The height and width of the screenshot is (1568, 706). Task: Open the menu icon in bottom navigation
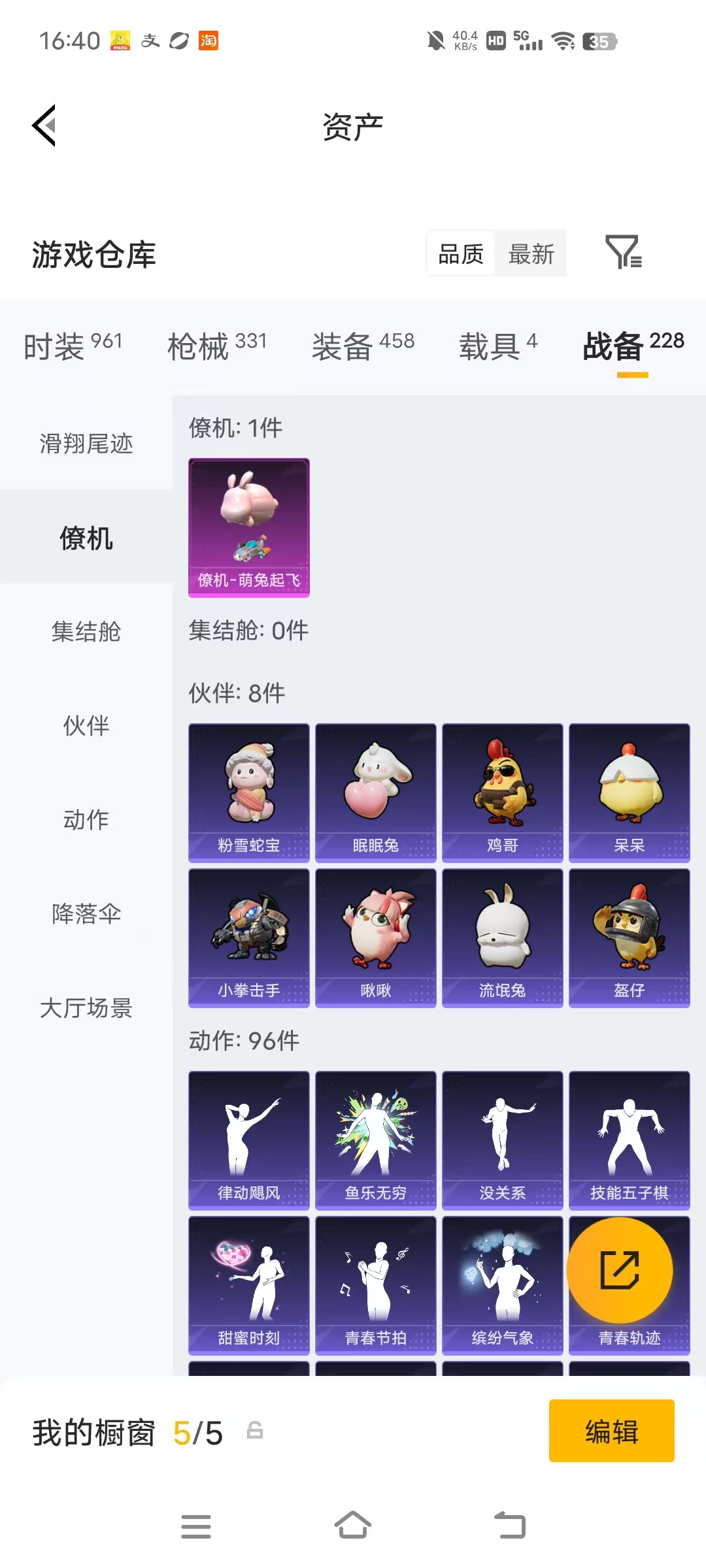coord(196,1526)
